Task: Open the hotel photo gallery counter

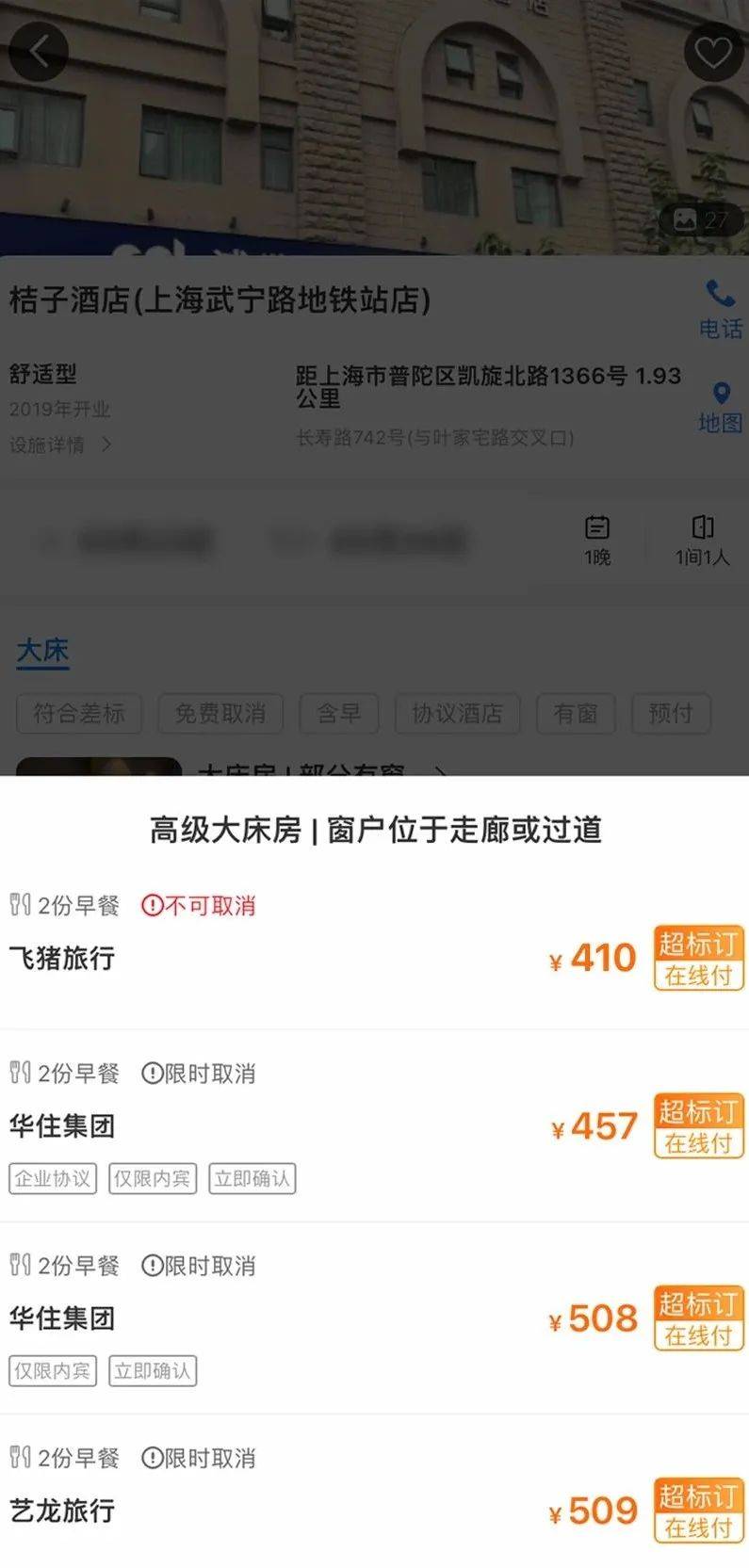Action: 702,220
